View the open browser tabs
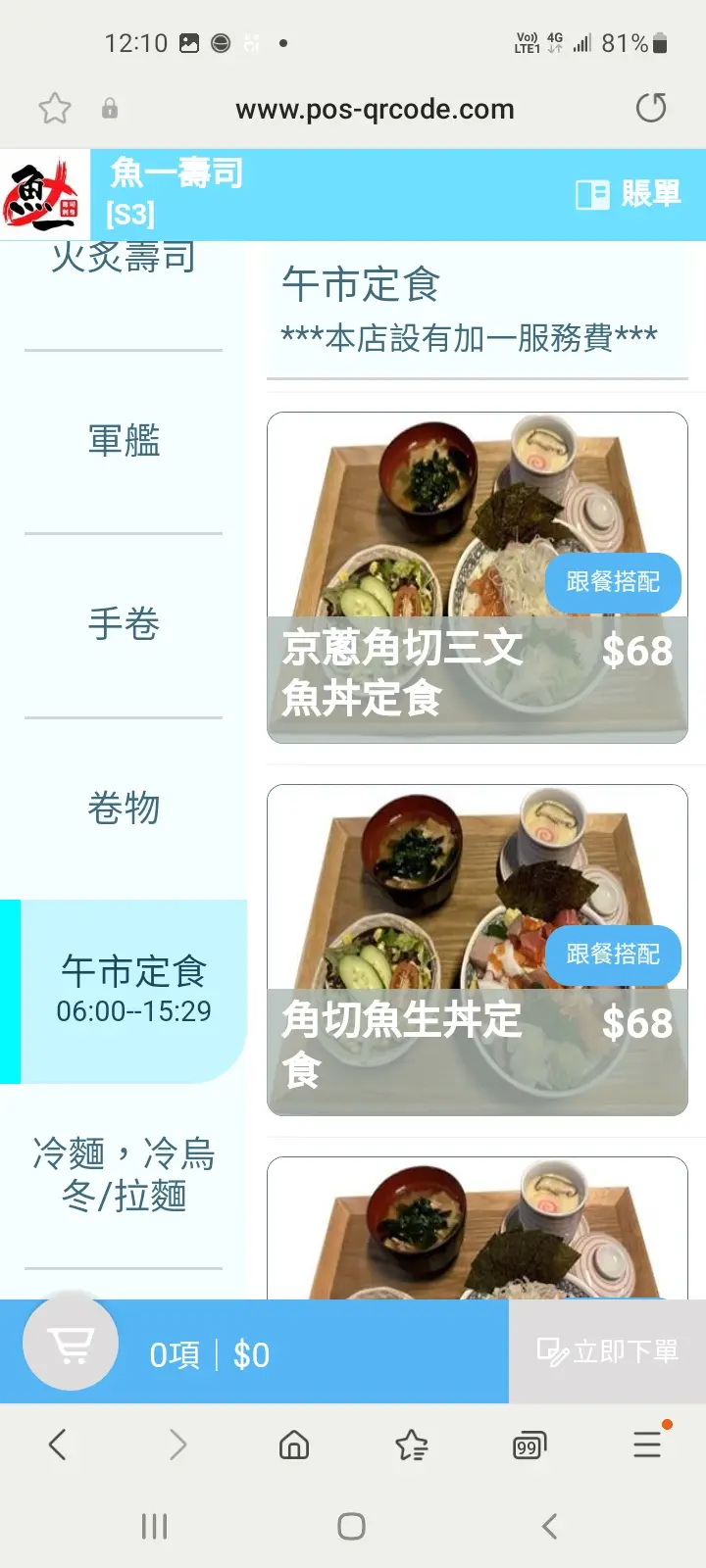This screenshot has width=706, height=1568. 529,1445
